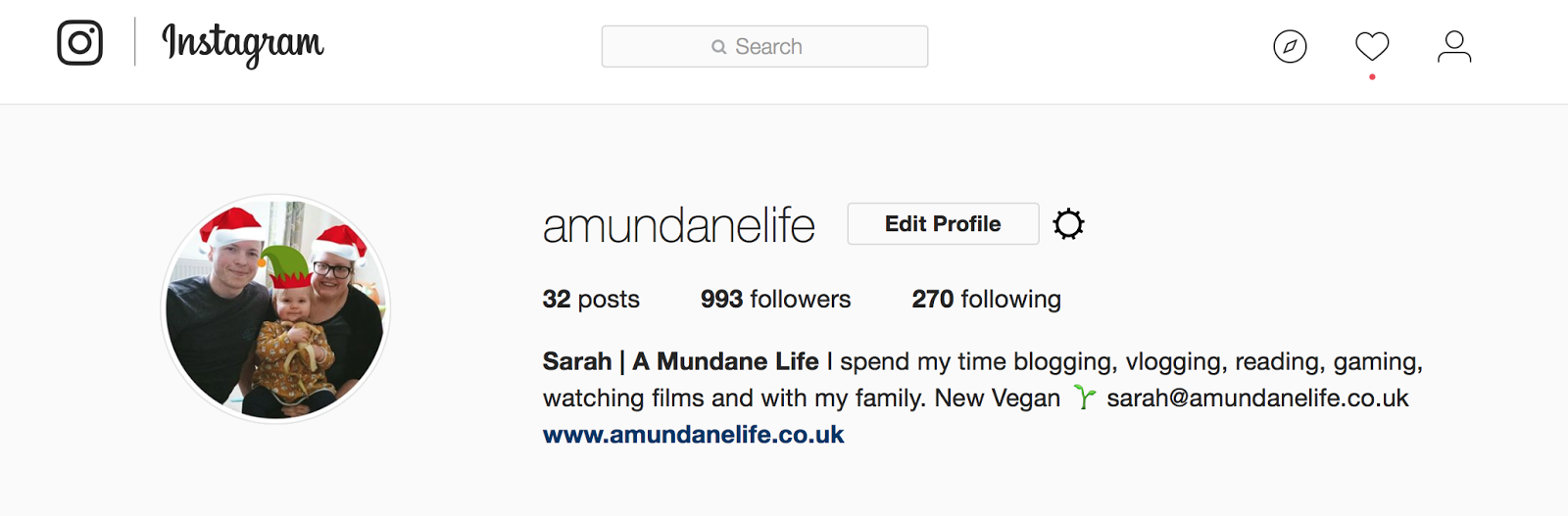Open the activity heart icon

pos(1372,46)
